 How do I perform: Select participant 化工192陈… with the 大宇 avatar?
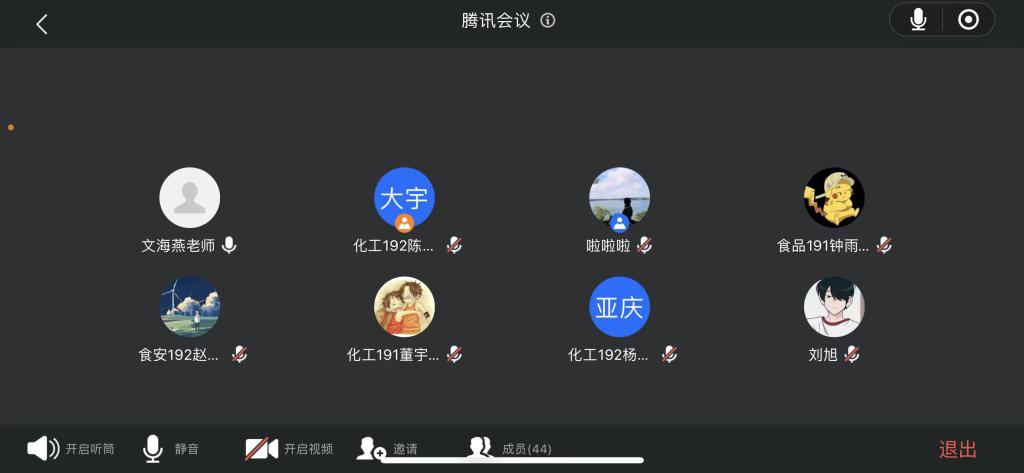404,198
